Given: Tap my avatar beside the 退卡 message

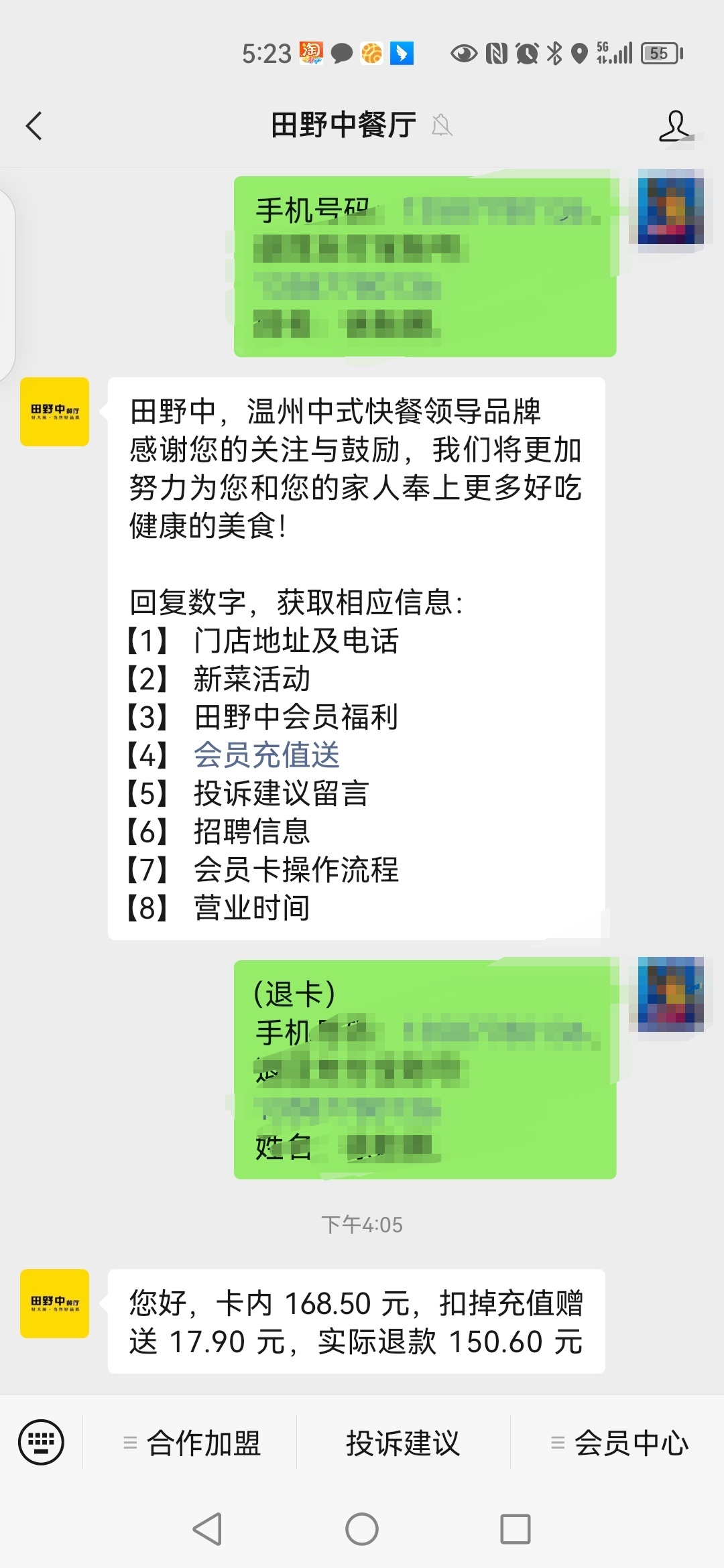Looking at the screenshot, I should click(670, 994).
